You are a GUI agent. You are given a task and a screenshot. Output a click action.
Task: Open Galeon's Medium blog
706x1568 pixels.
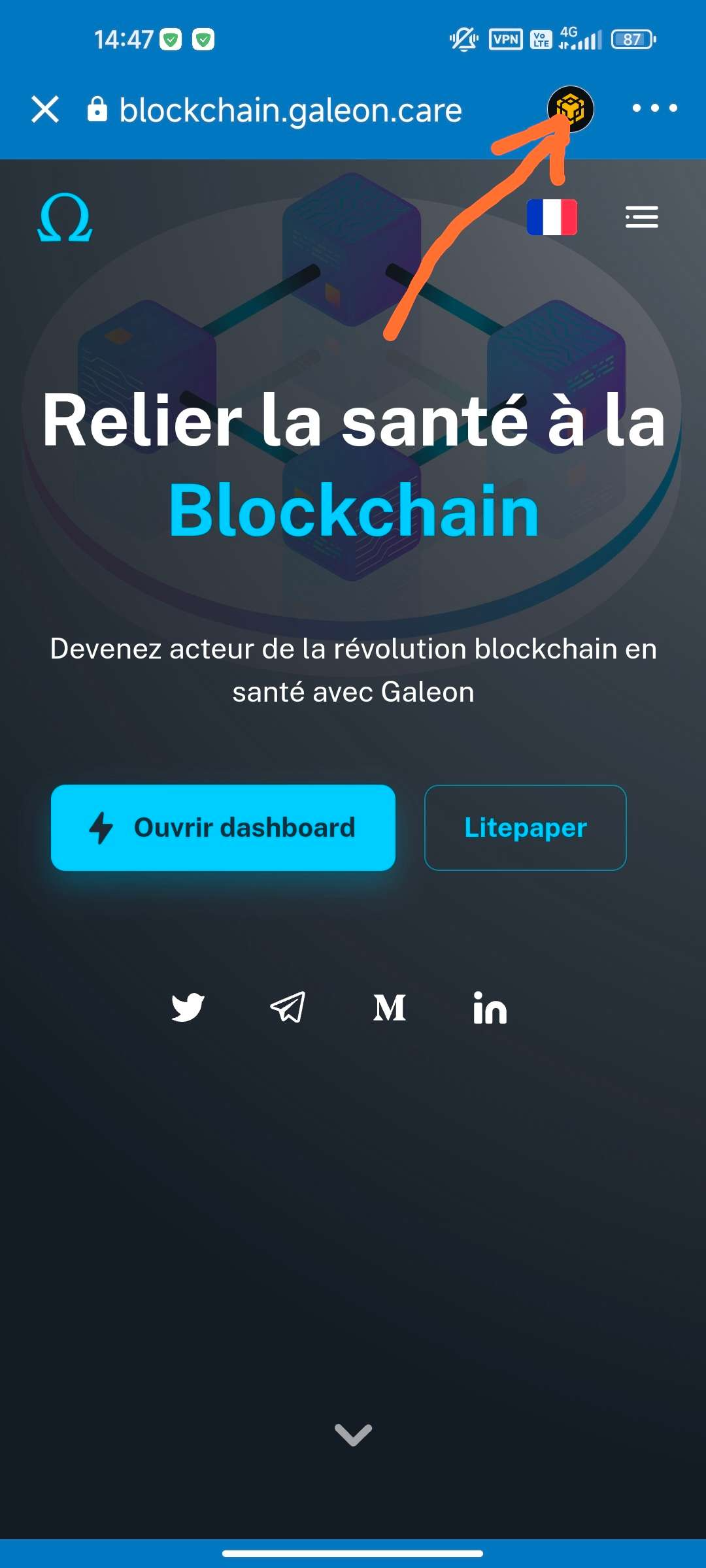[x=390, y=1007]
